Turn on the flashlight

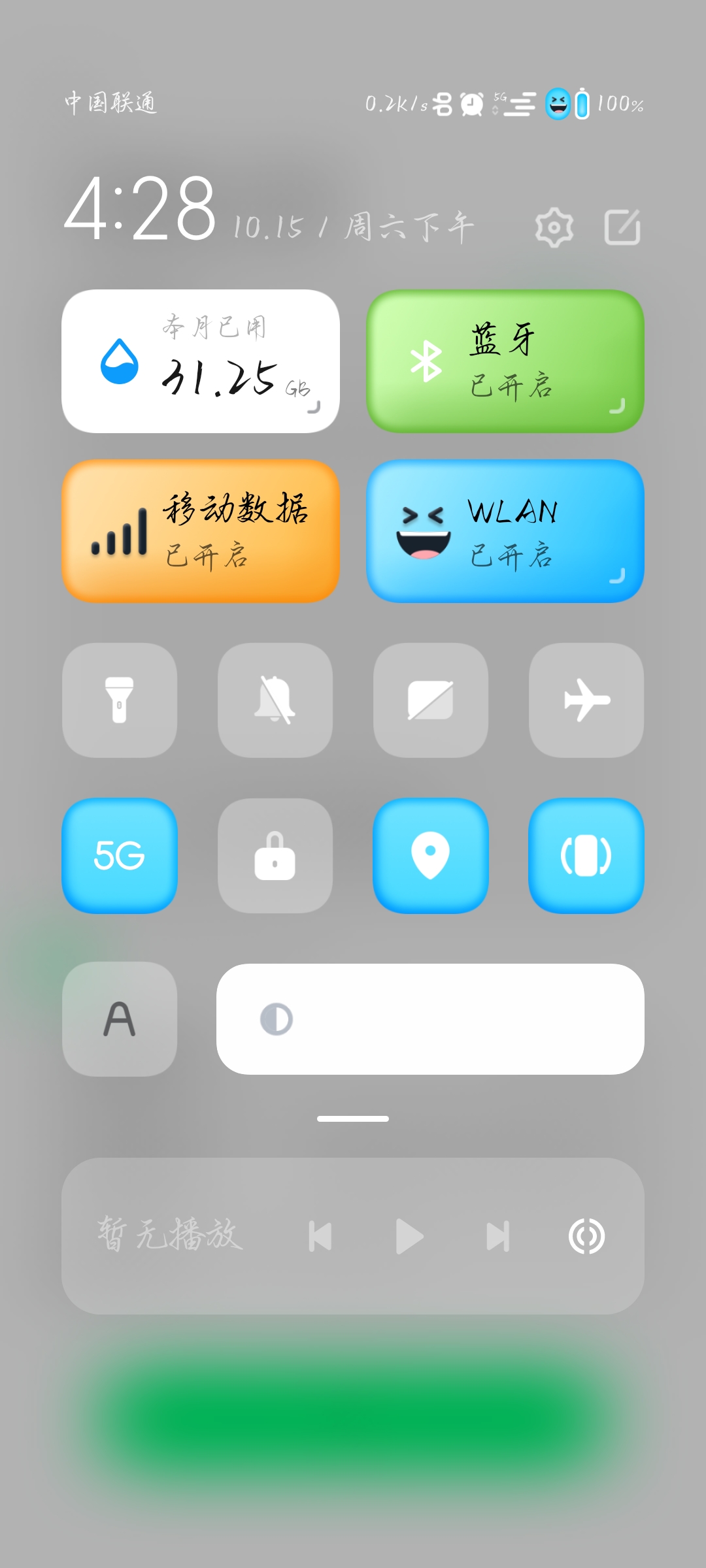120,700
